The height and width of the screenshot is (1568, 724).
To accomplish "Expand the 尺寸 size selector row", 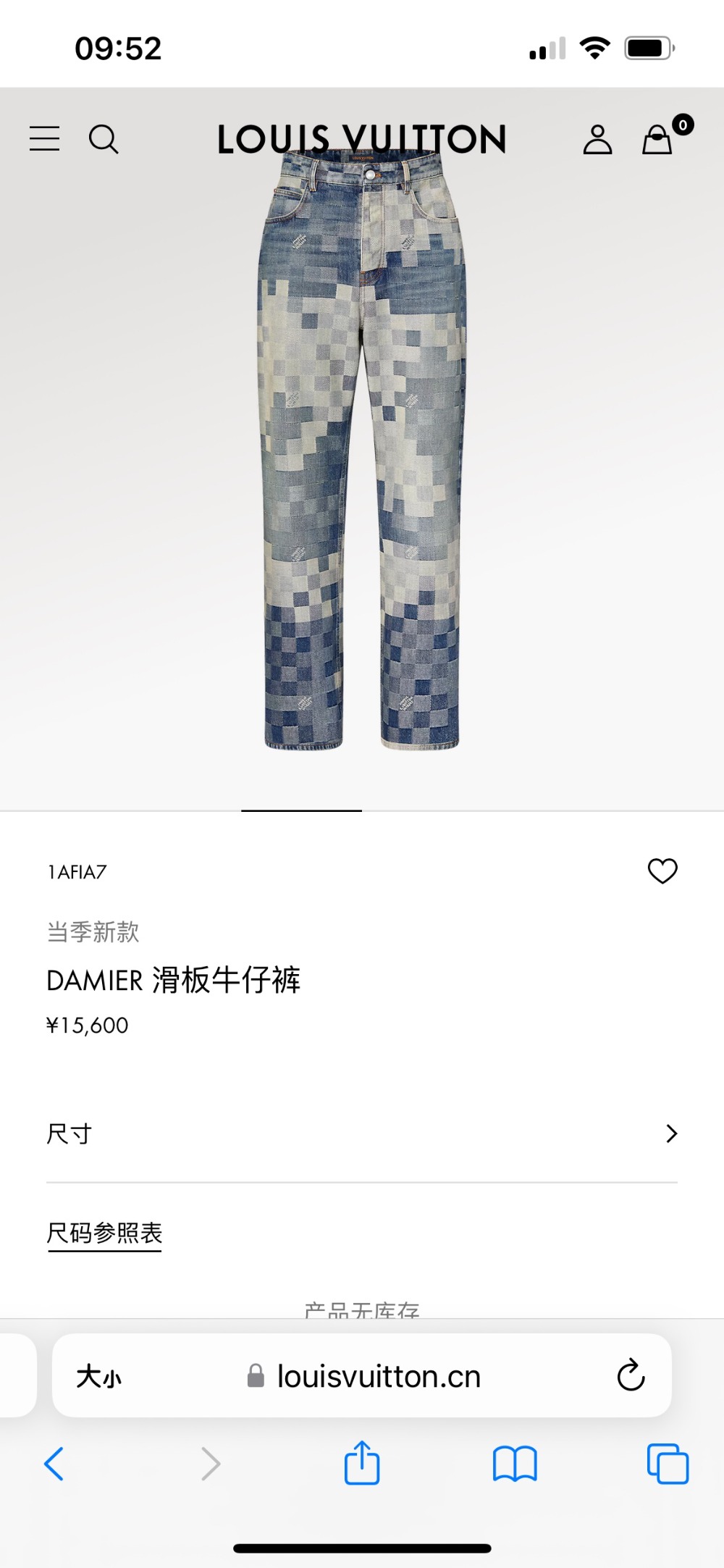I will 362,1133.
